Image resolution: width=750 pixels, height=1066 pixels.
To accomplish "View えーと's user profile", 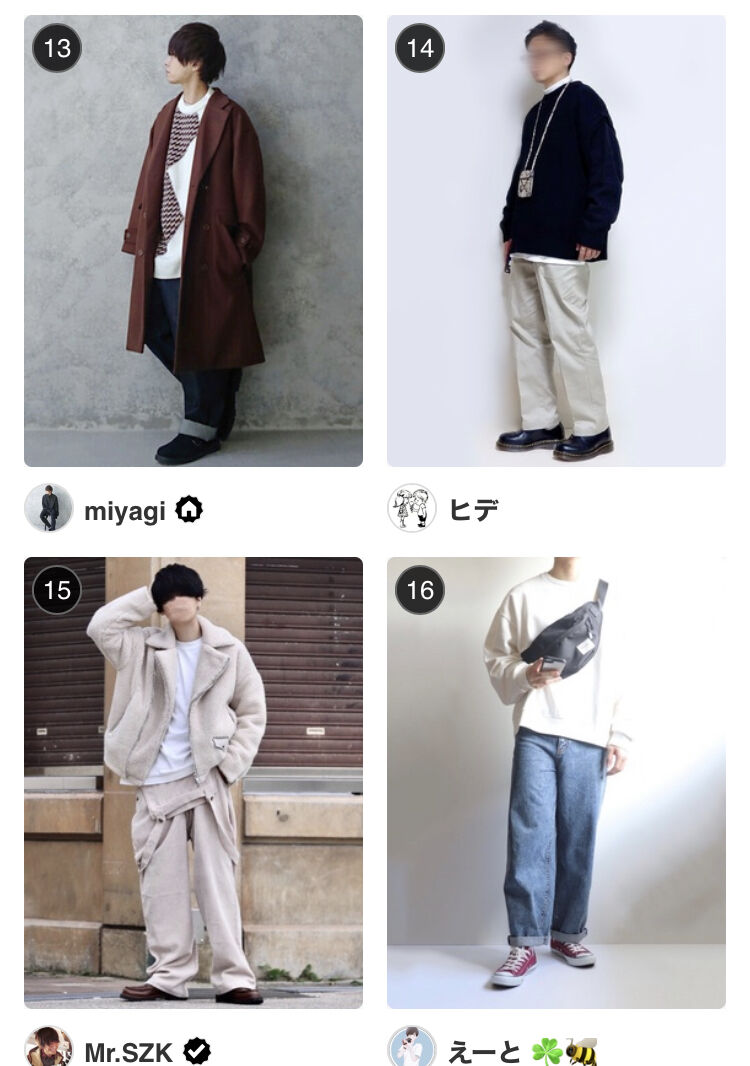I will point(485,1051).
